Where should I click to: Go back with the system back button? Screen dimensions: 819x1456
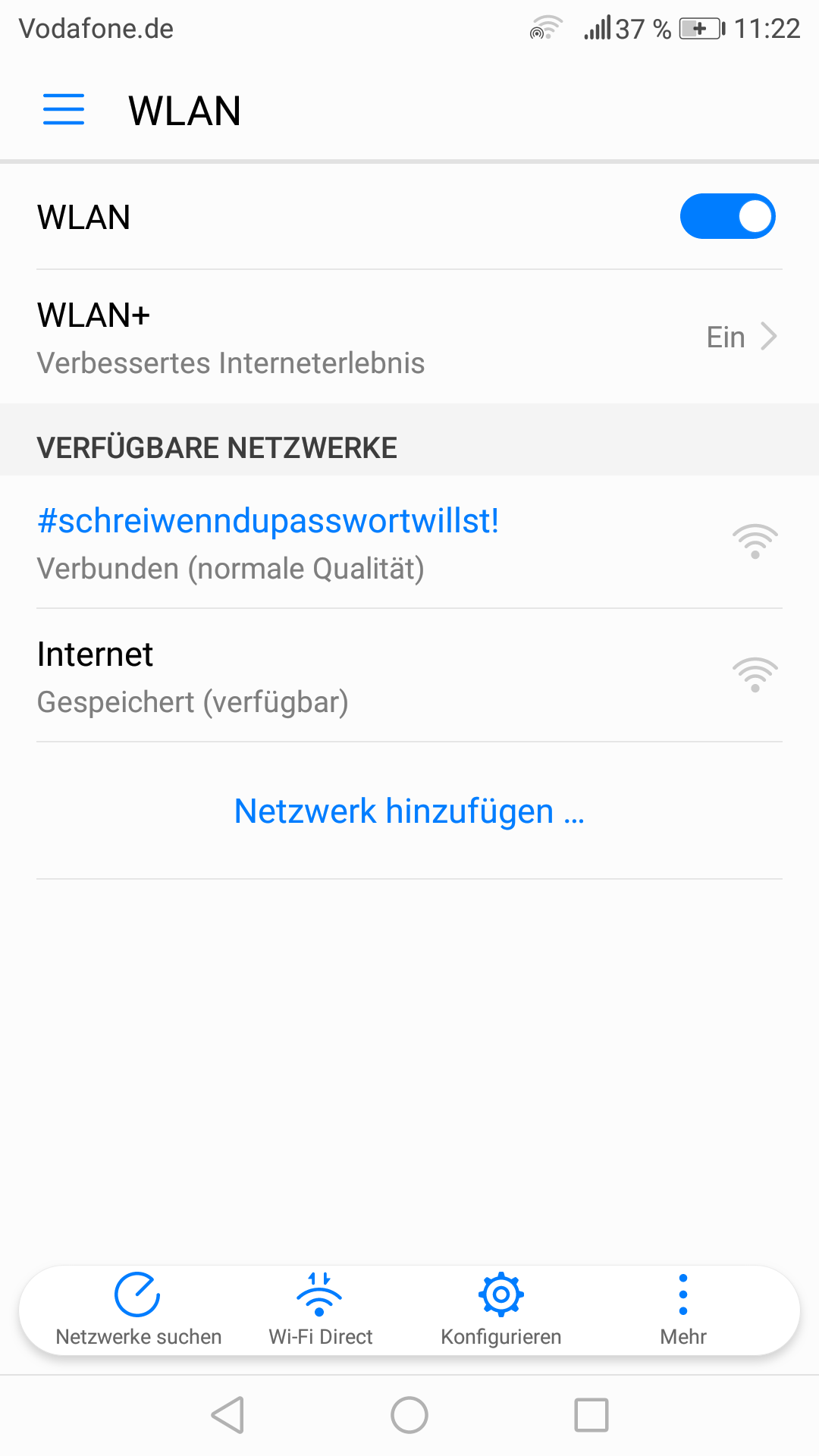[x=227, y=1415]
